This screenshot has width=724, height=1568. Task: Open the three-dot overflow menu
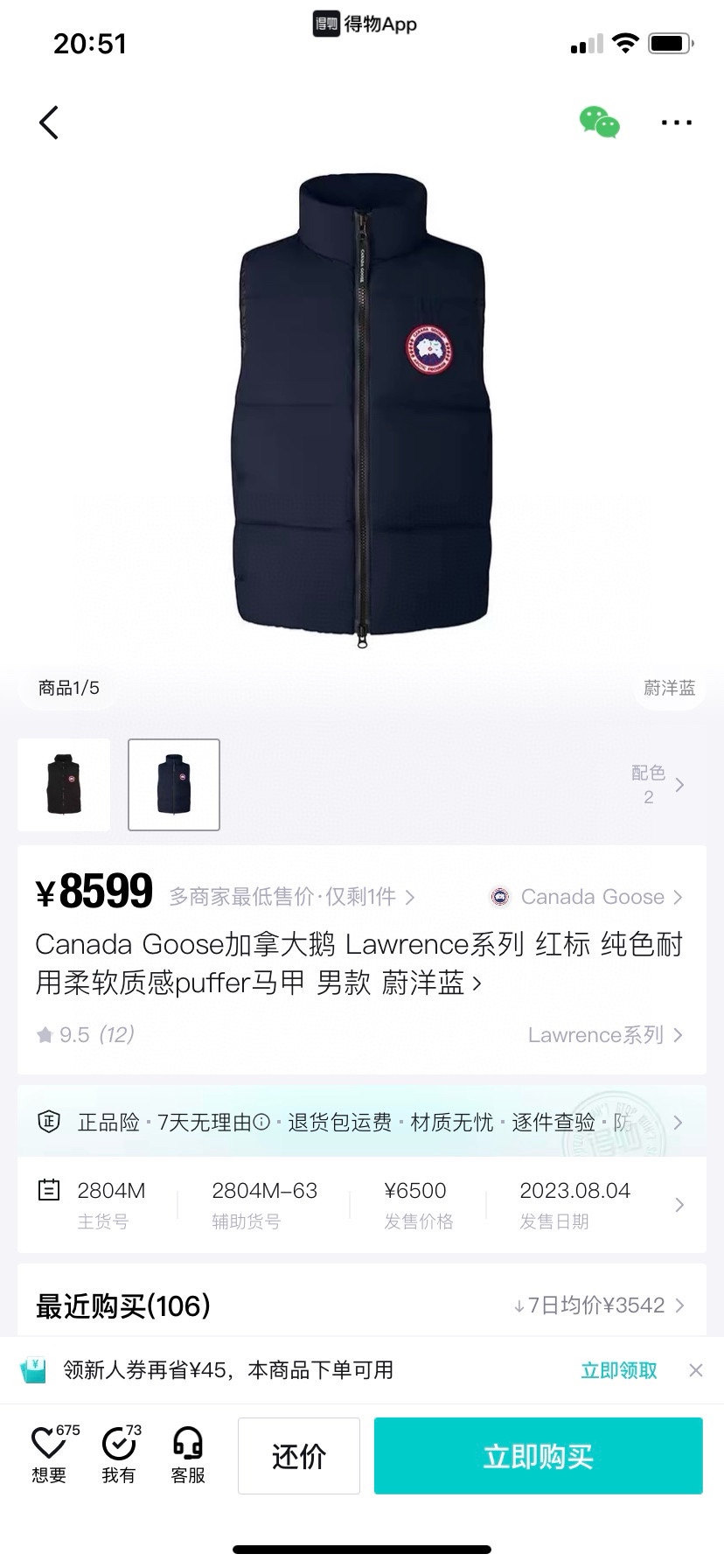pyautogui.click(x=676, y=122)
